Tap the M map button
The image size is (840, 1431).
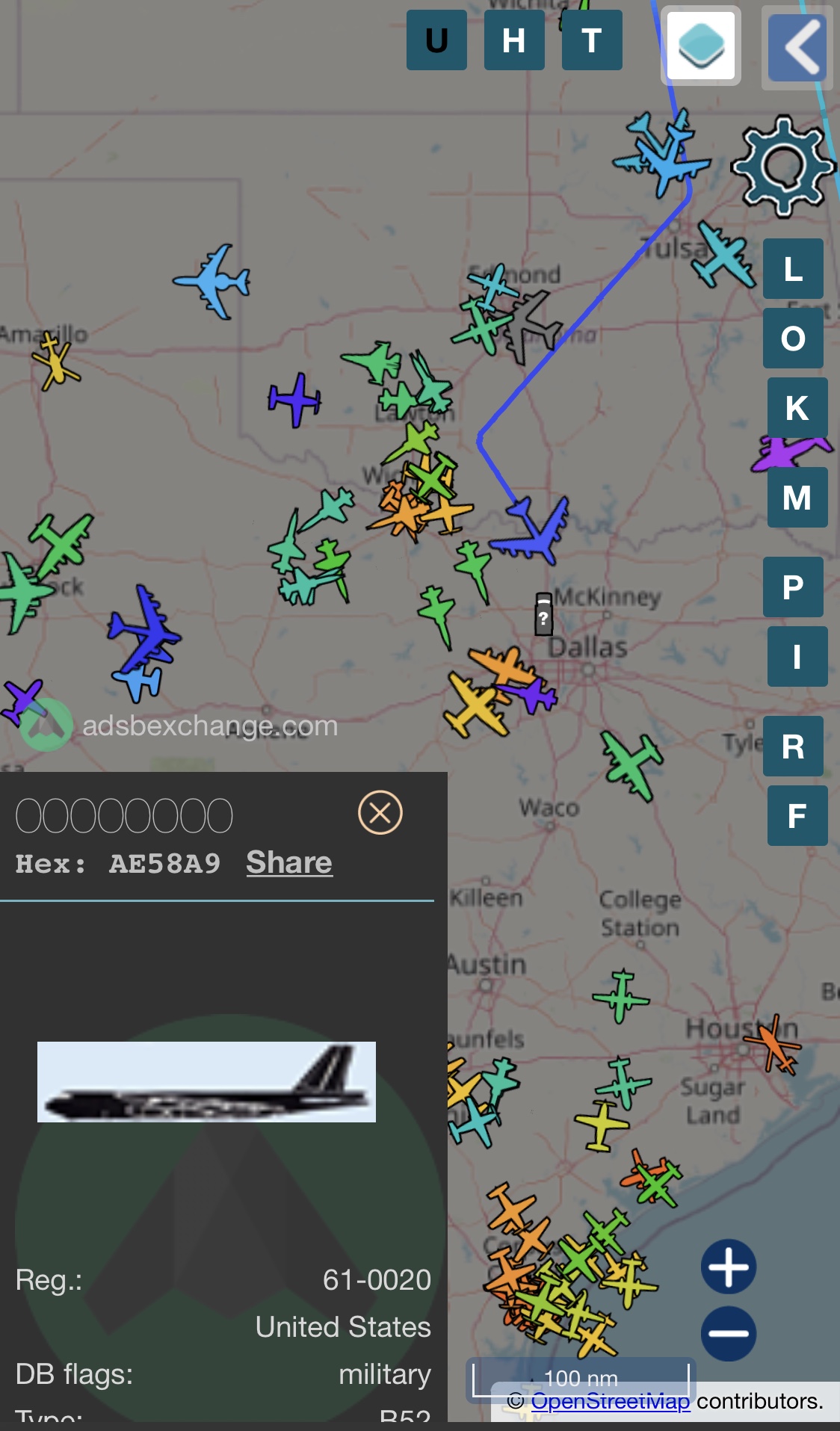pyautogui.click(x=797, y=498)
